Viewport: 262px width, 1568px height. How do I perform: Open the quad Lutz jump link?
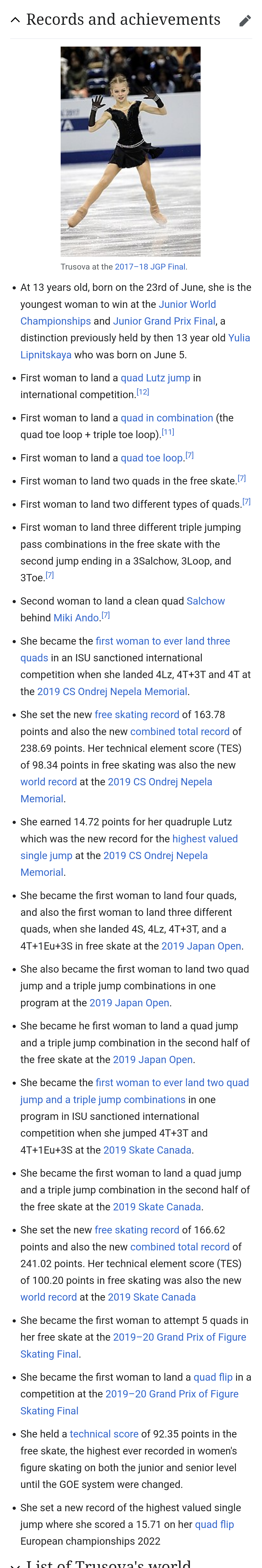click(155, 378)
